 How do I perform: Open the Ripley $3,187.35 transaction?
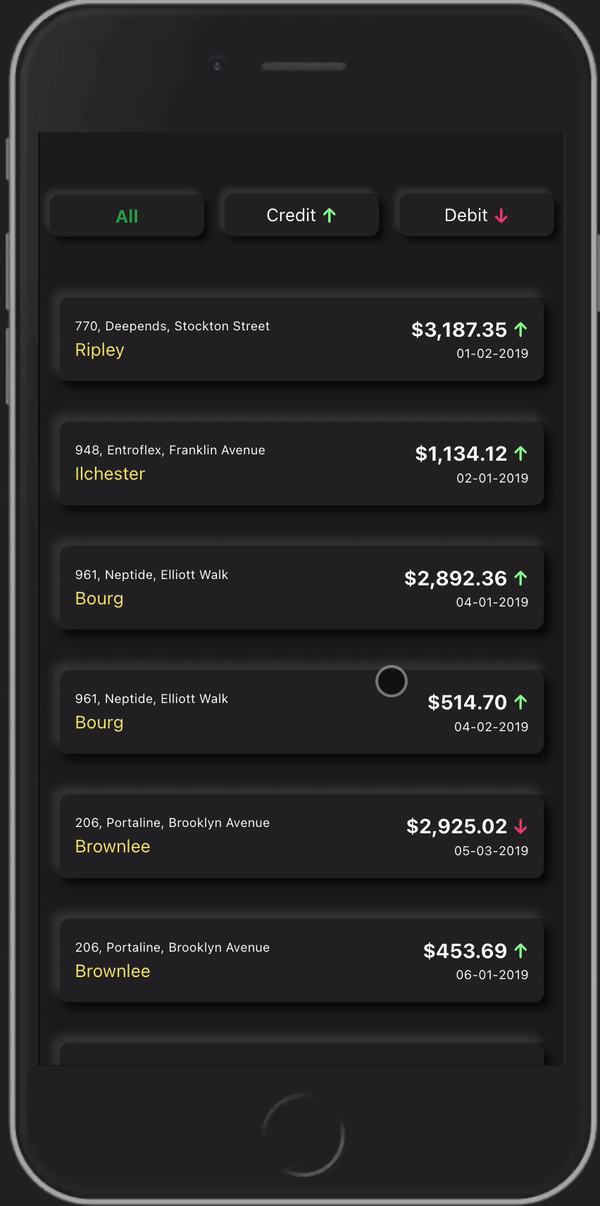(302, 338)
